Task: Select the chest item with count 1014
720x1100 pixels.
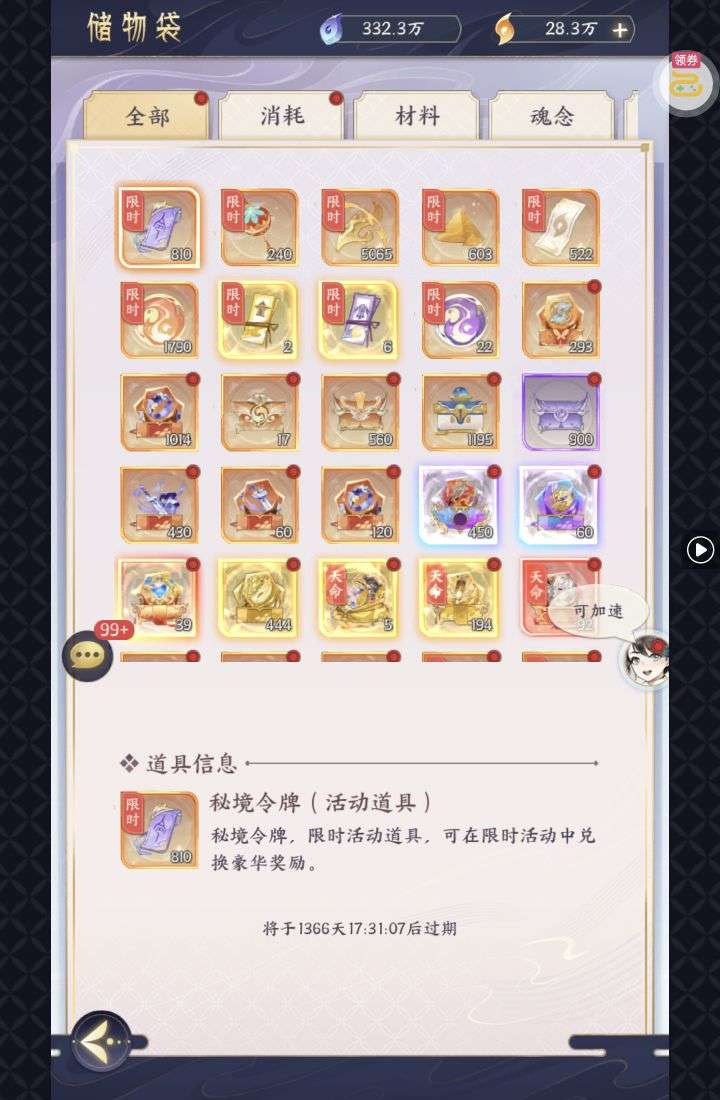Action: click(159, 412)
